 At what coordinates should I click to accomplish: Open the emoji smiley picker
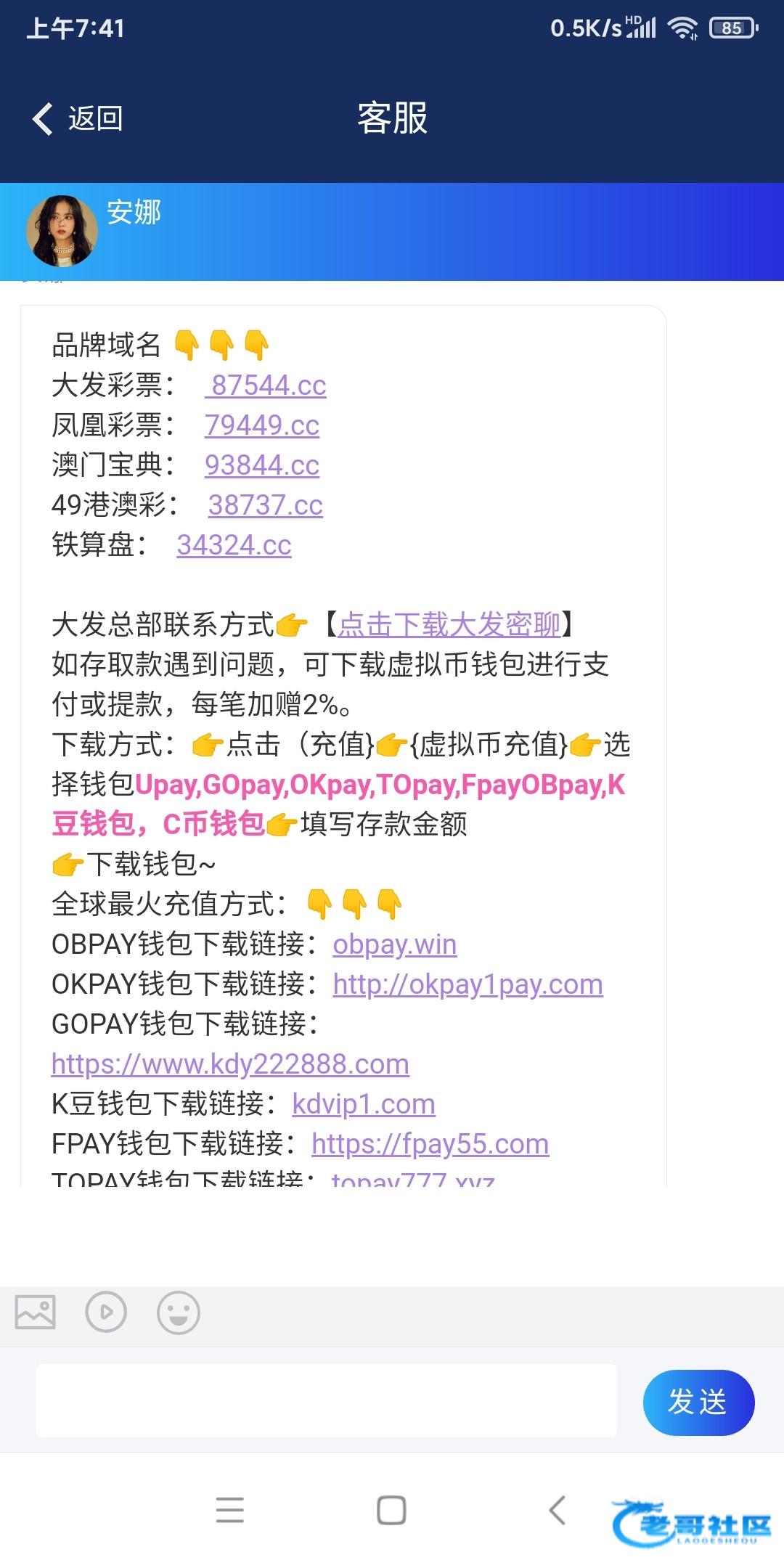[179, 1312]
